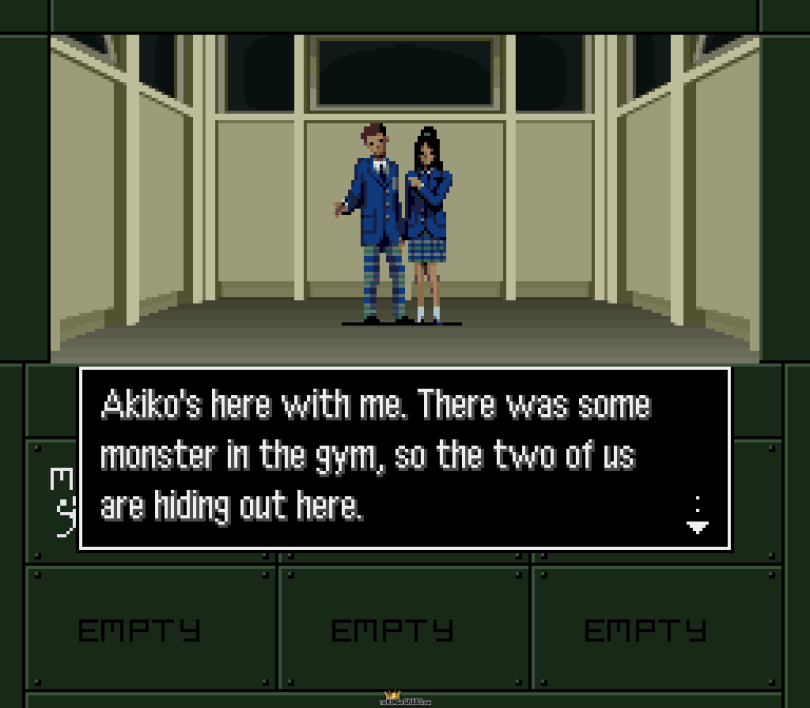Advance the dialogue with the down arrow
This screenshot has width=810, height=708.
pyautogui.click(x=697, y=526)
